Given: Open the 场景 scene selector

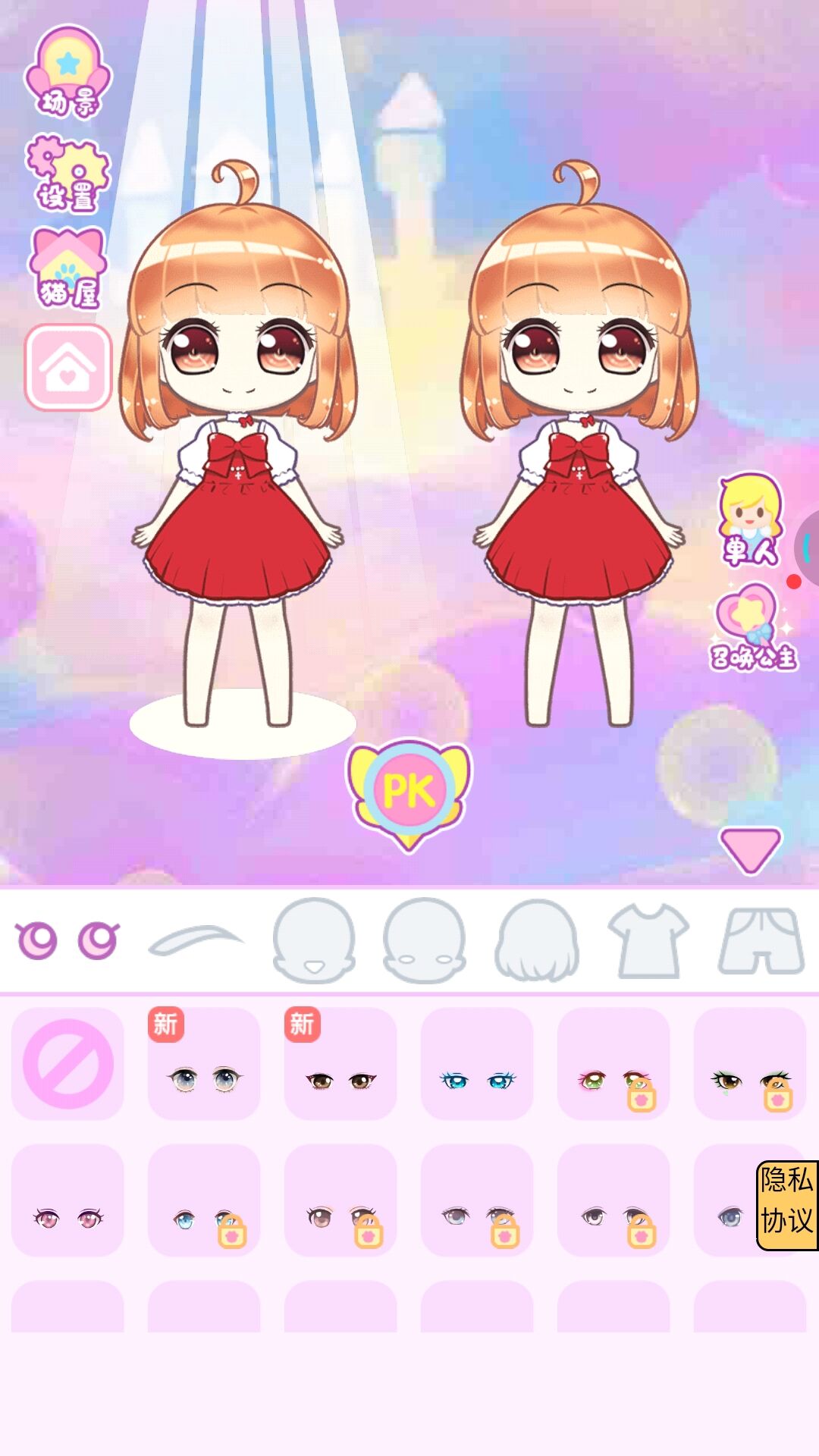Looking at the screenshot, I should [68, 74].
